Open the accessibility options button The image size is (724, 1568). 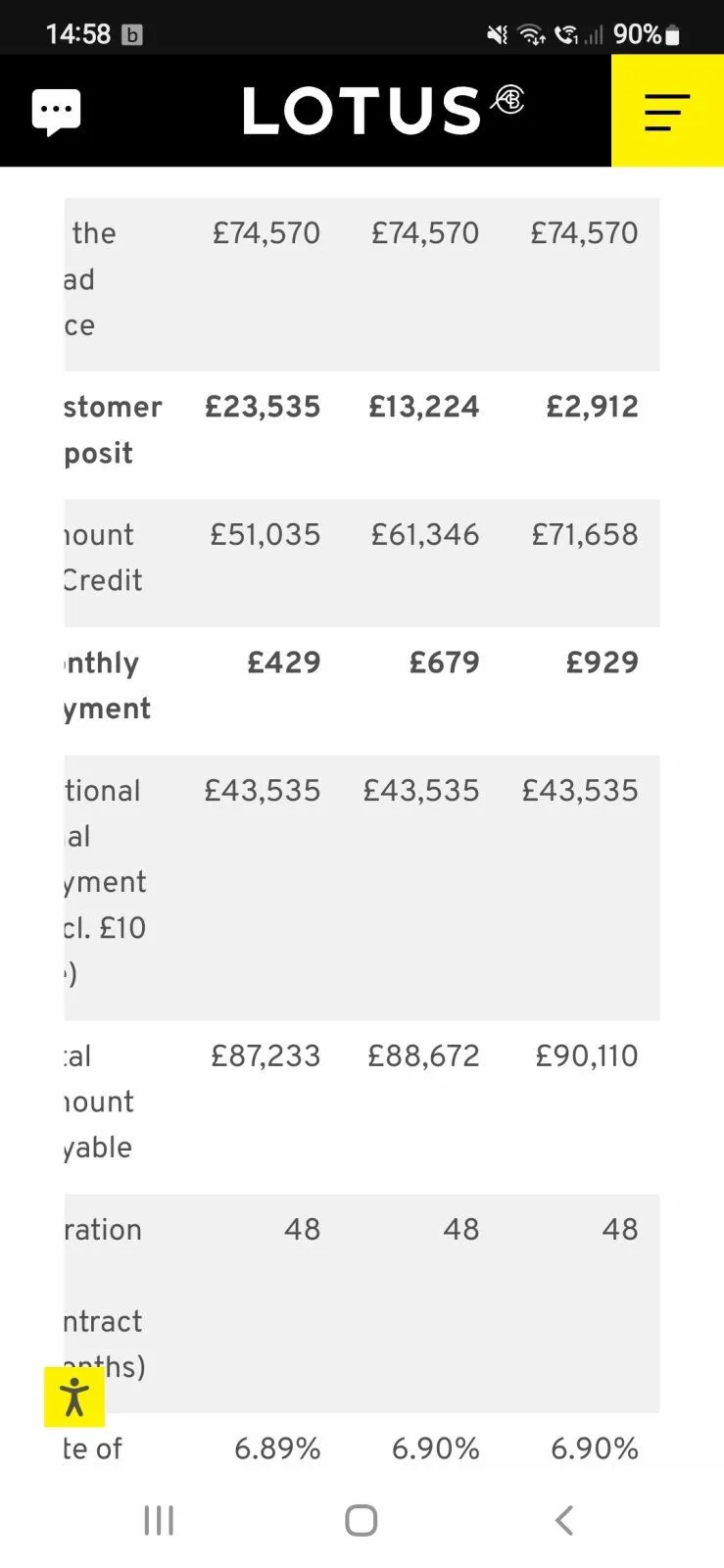point(73,1396)
